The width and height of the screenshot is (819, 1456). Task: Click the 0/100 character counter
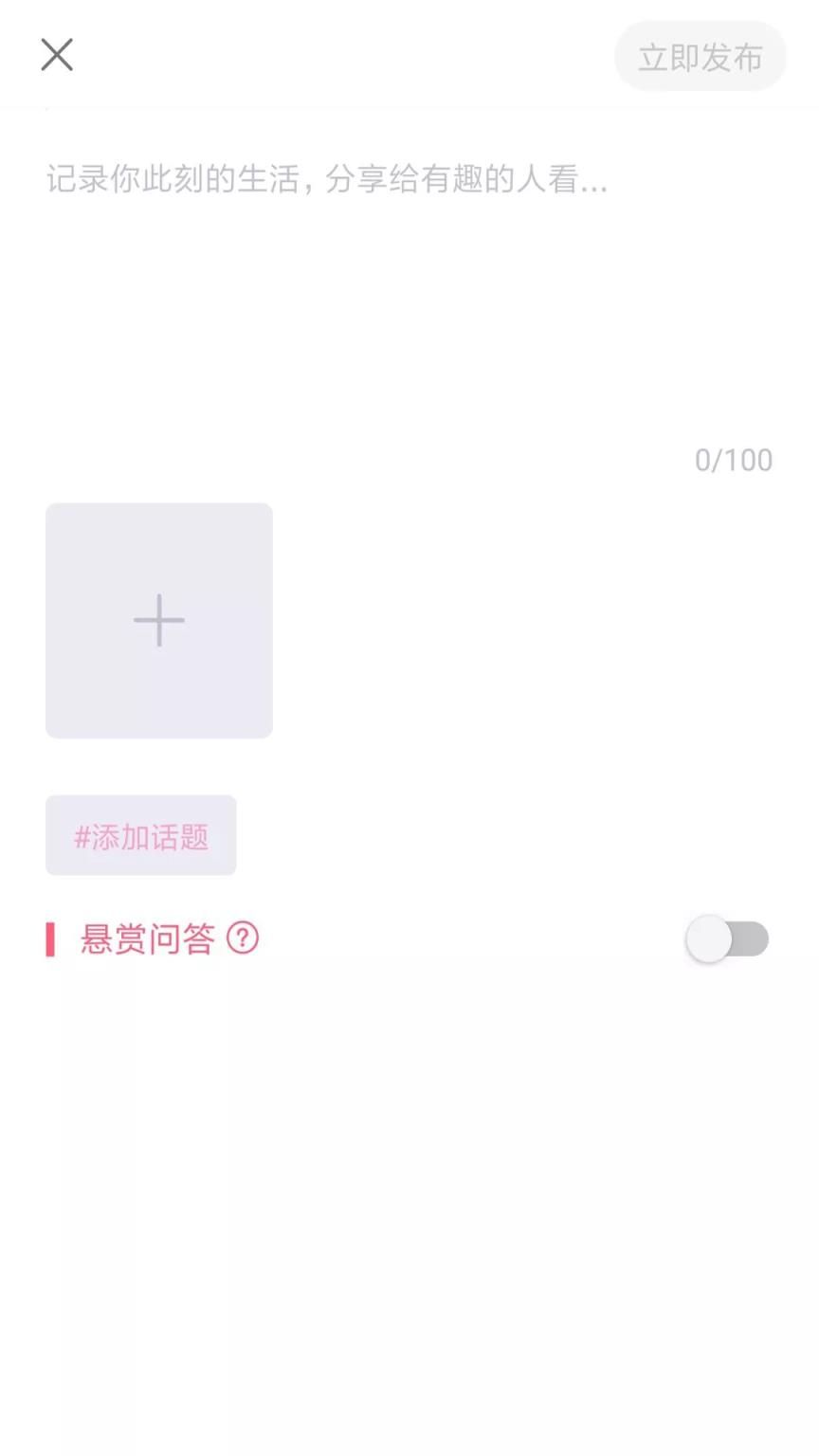point(732,460)
